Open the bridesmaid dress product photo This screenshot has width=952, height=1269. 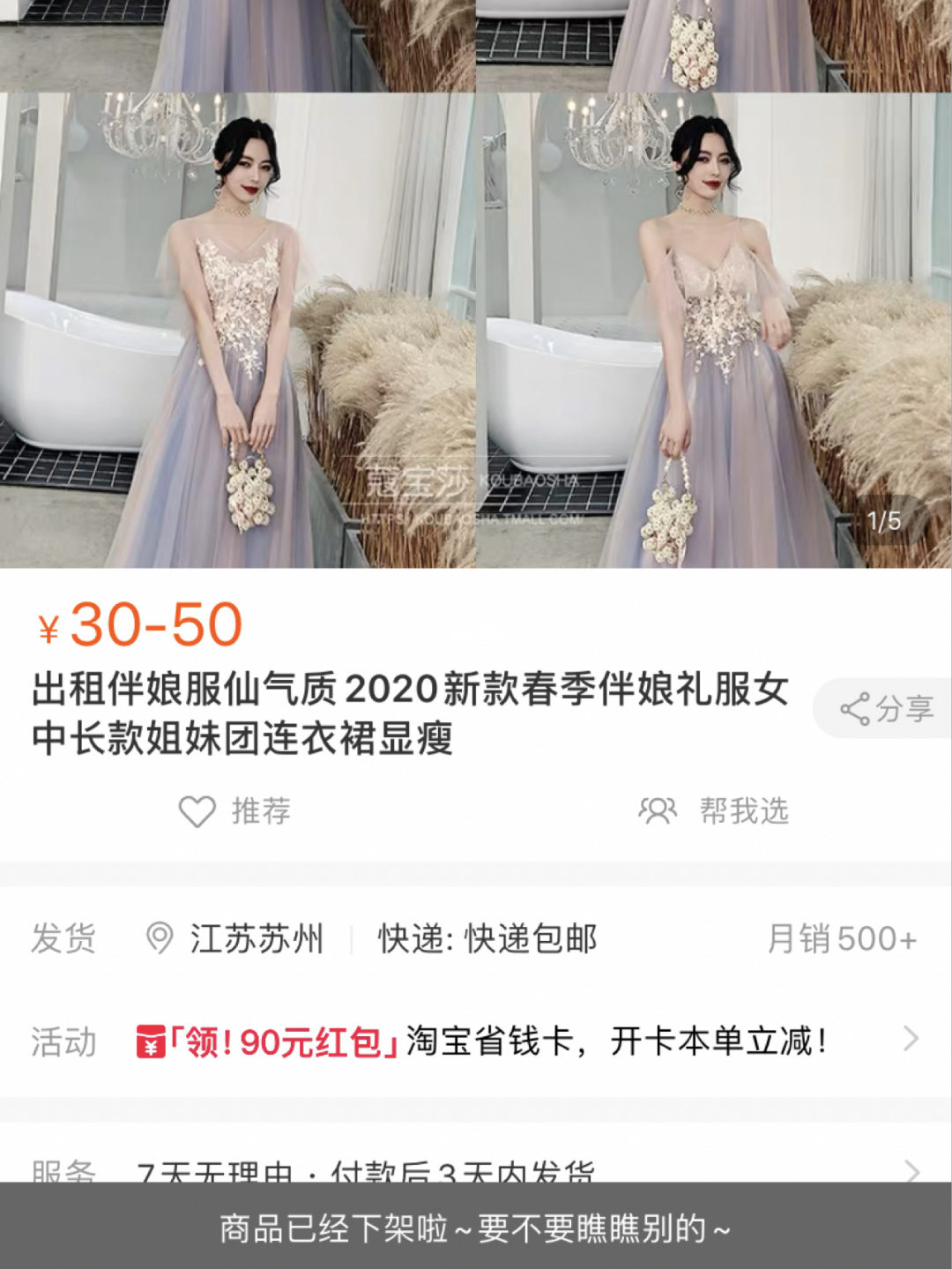point(476,330)
